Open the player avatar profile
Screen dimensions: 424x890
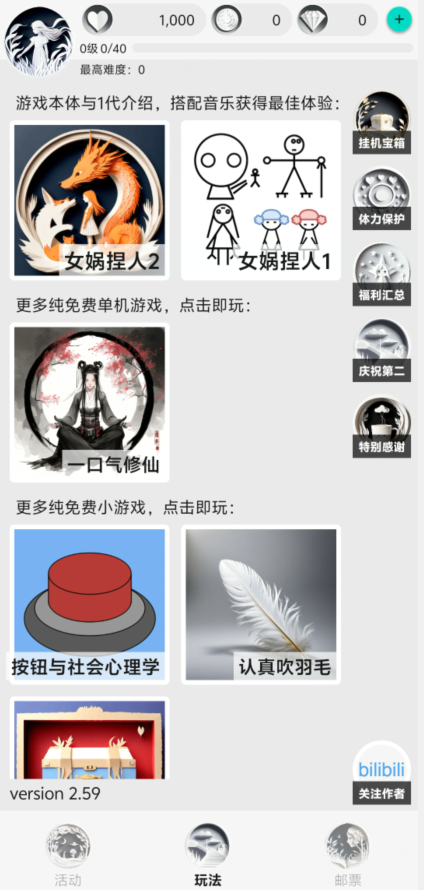coord(38,41)
